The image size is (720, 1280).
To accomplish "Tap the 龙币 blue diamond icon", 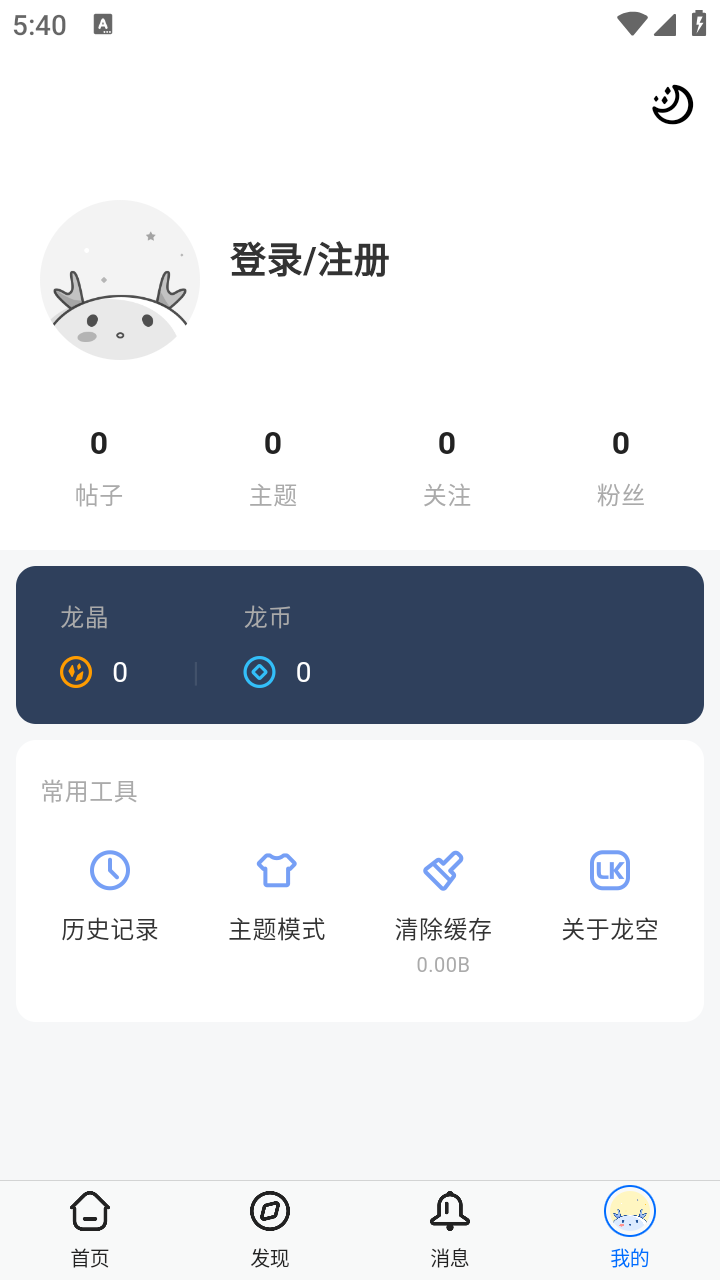I will tap(259, 672).
